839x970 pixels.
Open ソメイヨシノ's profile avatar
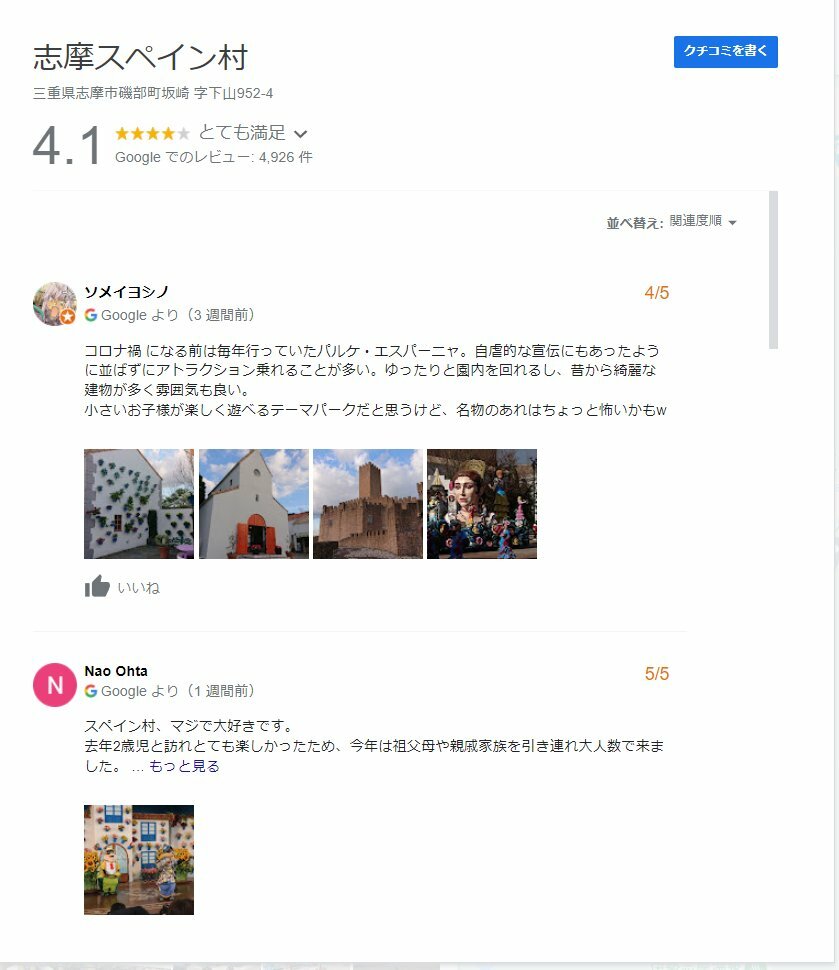(x=55, y=303)
